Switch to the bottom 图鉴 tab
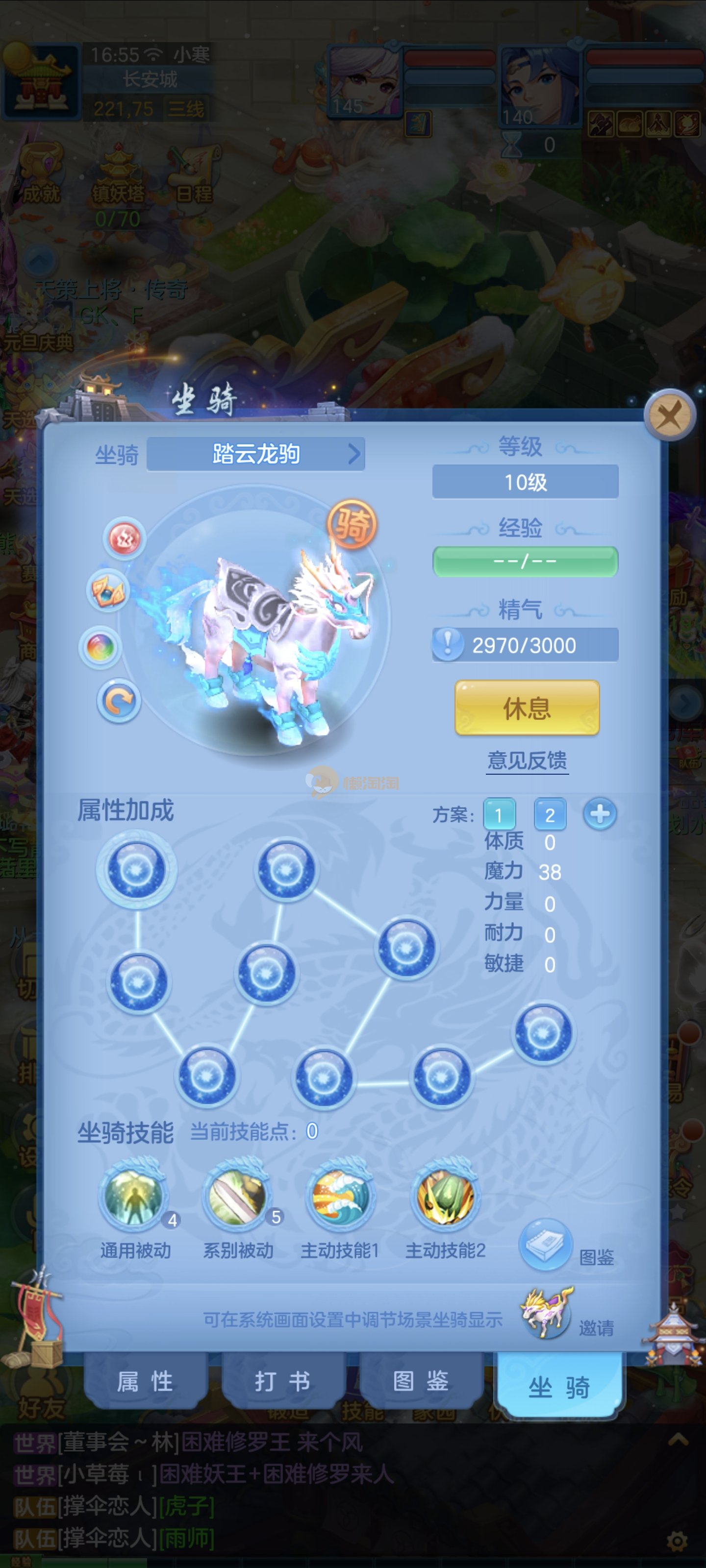 pyautogui.click(x=421, y=1382)
